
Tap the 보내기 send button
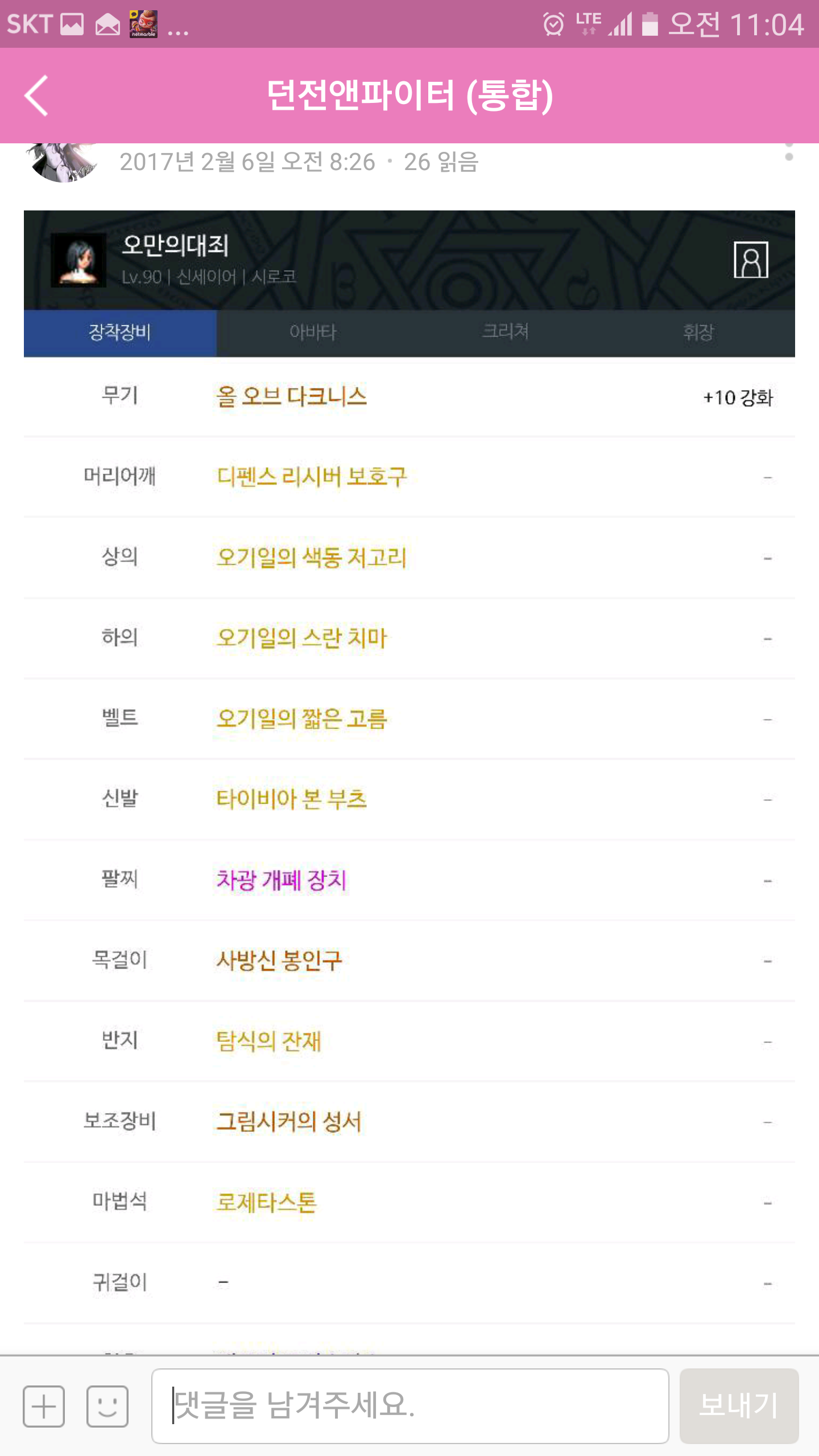(x=739, y=1406)
